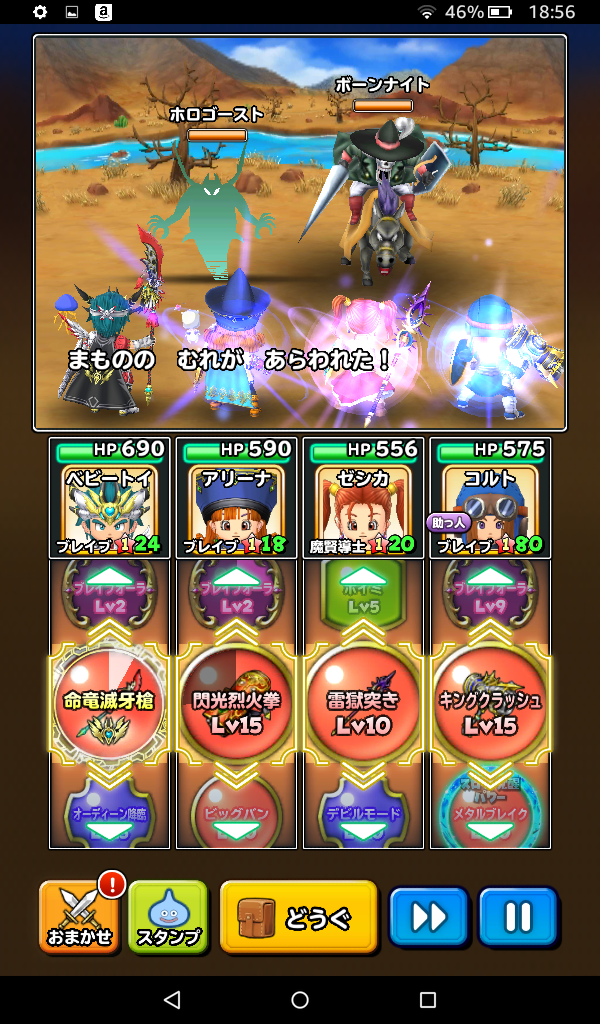600x1024 pixels.
Task: Open the スタンプ stamp menu
Action: click(x=167, y=916)
